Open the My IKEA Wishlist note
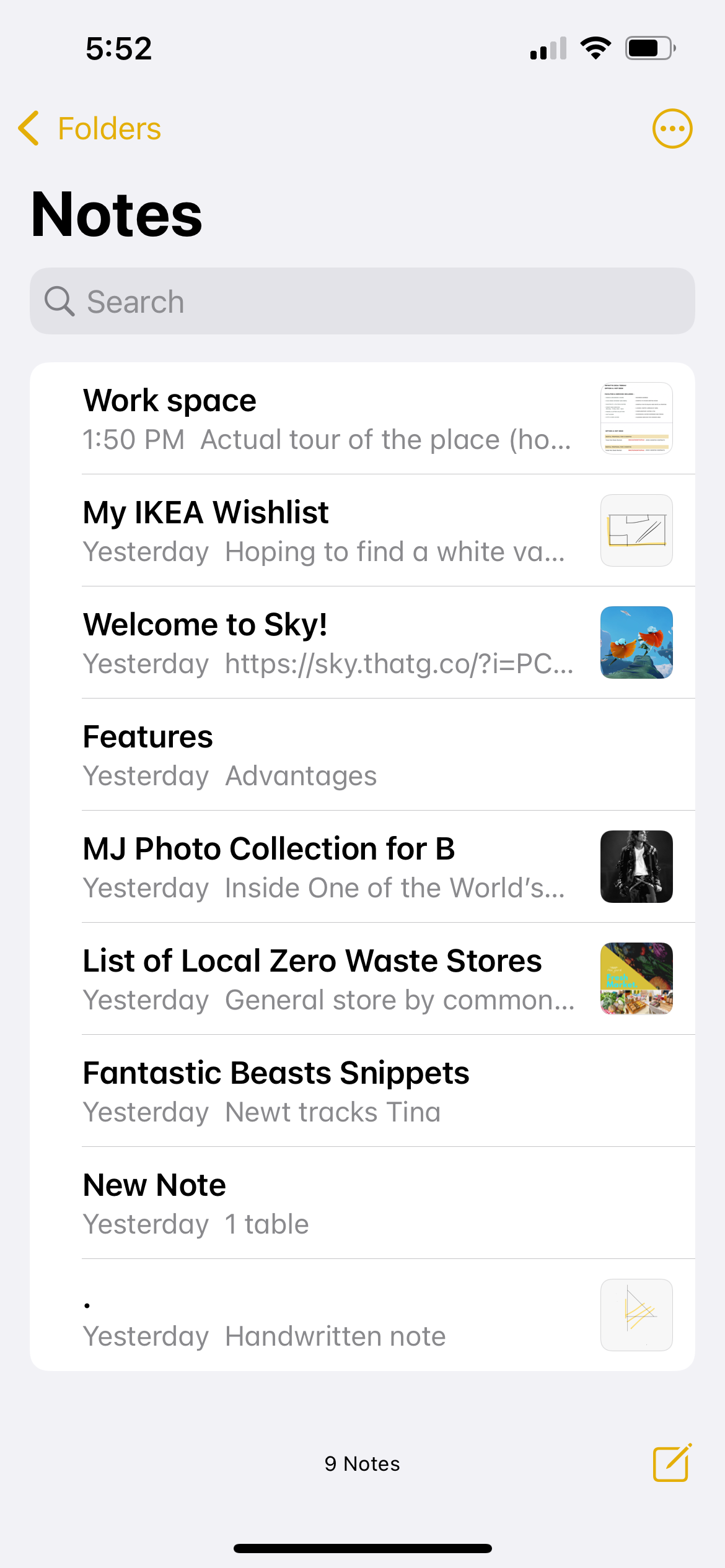The image size is (725, 1568). click(362, 530)
